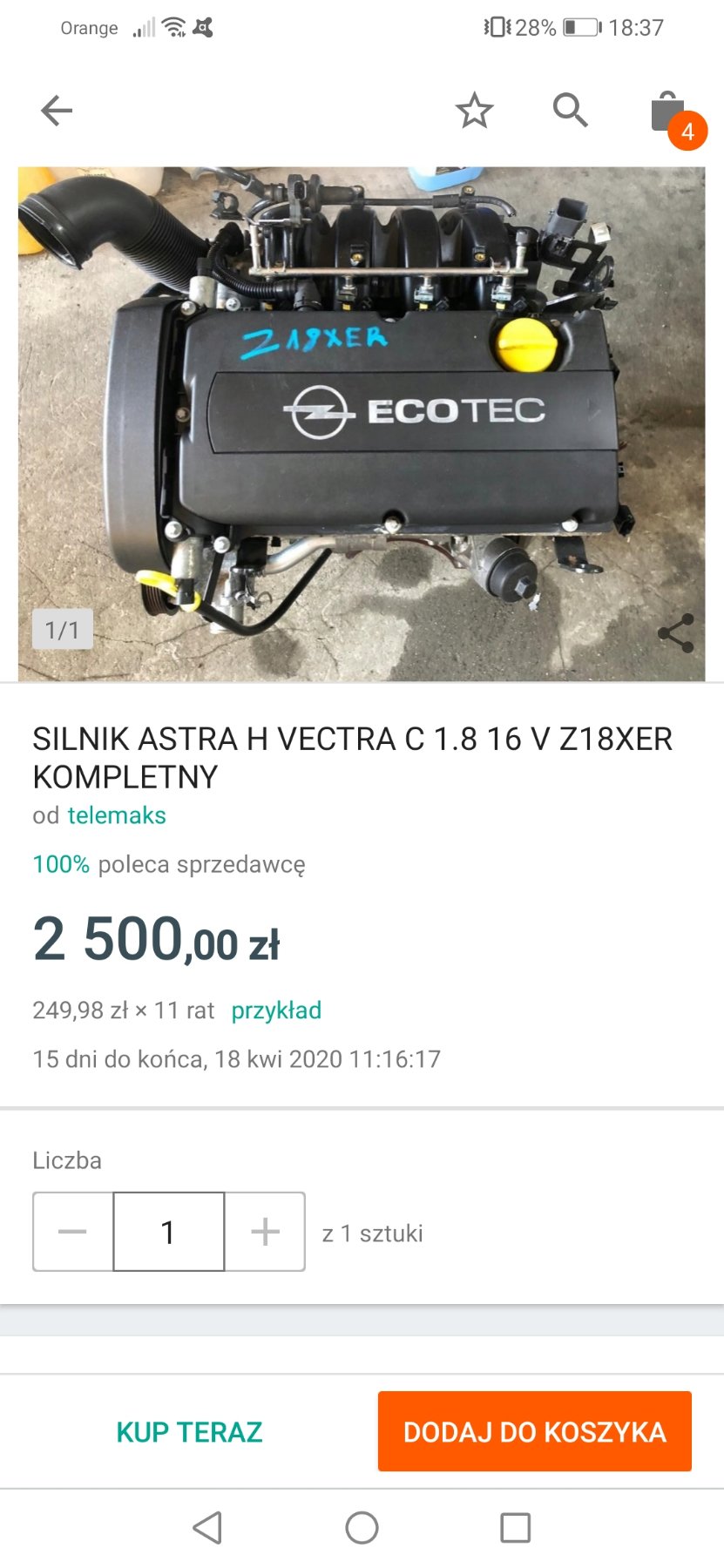Add this listing to favorites with the star
Viewport: 724px width, 1568px height.
click(474, 111)
